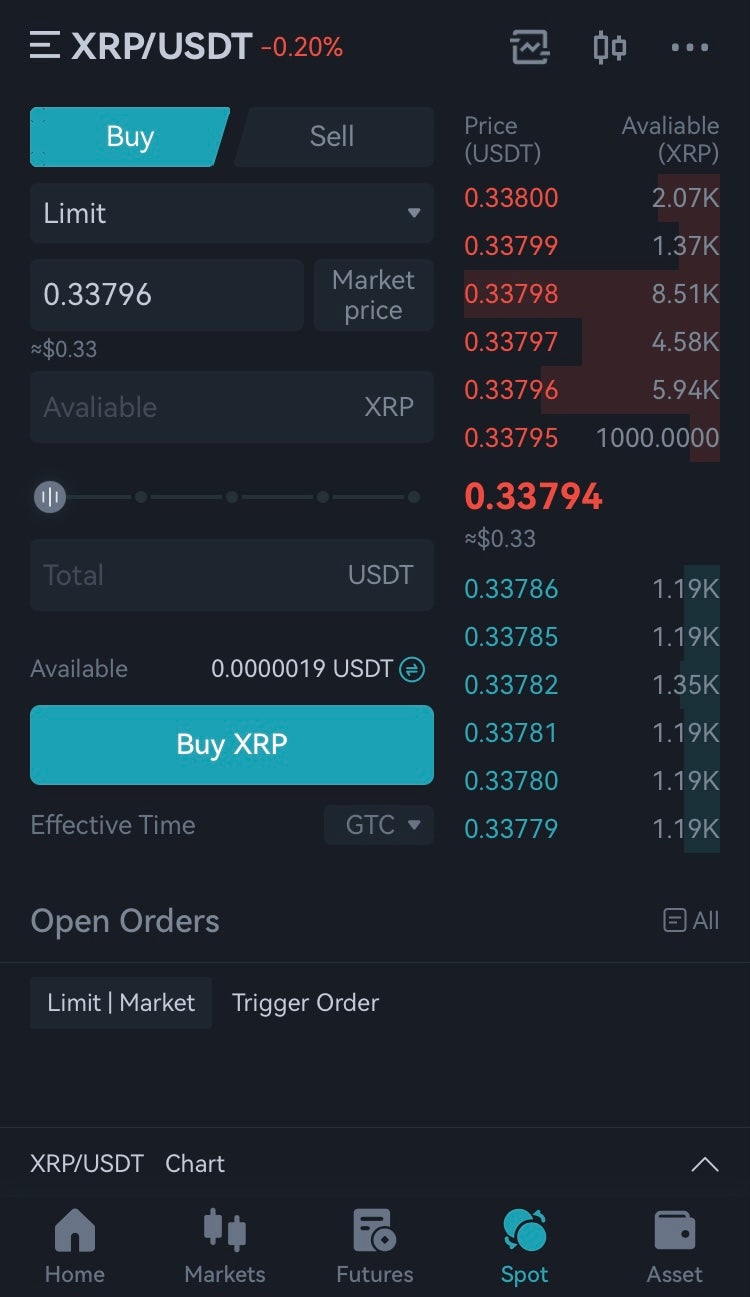Tap the Market price button

click(x=373, y=294)
